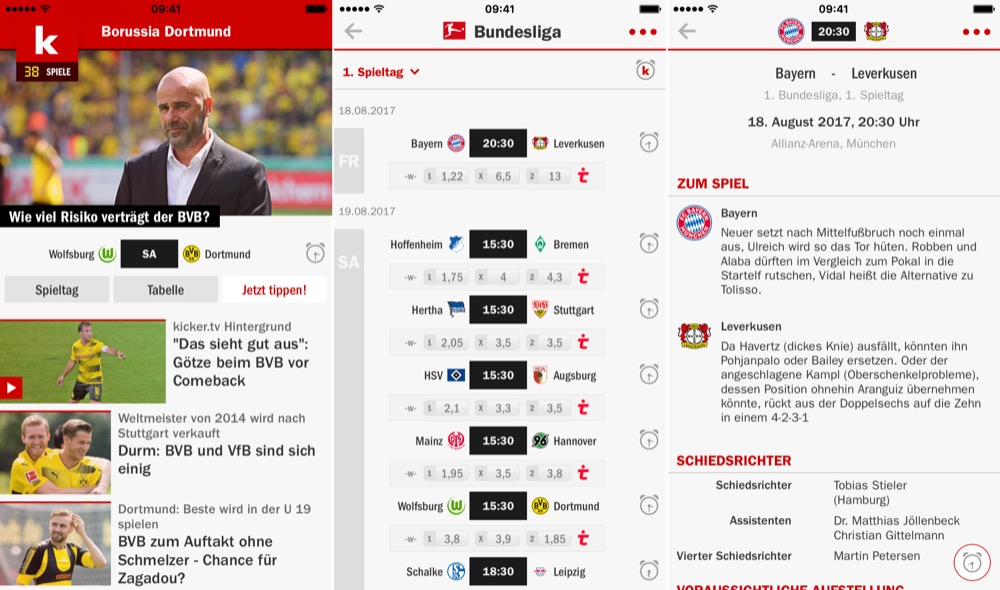The image size is (1000, 590).
Task: Open the Hertha vs Stuttgart fixture
Action: (497, 310)
